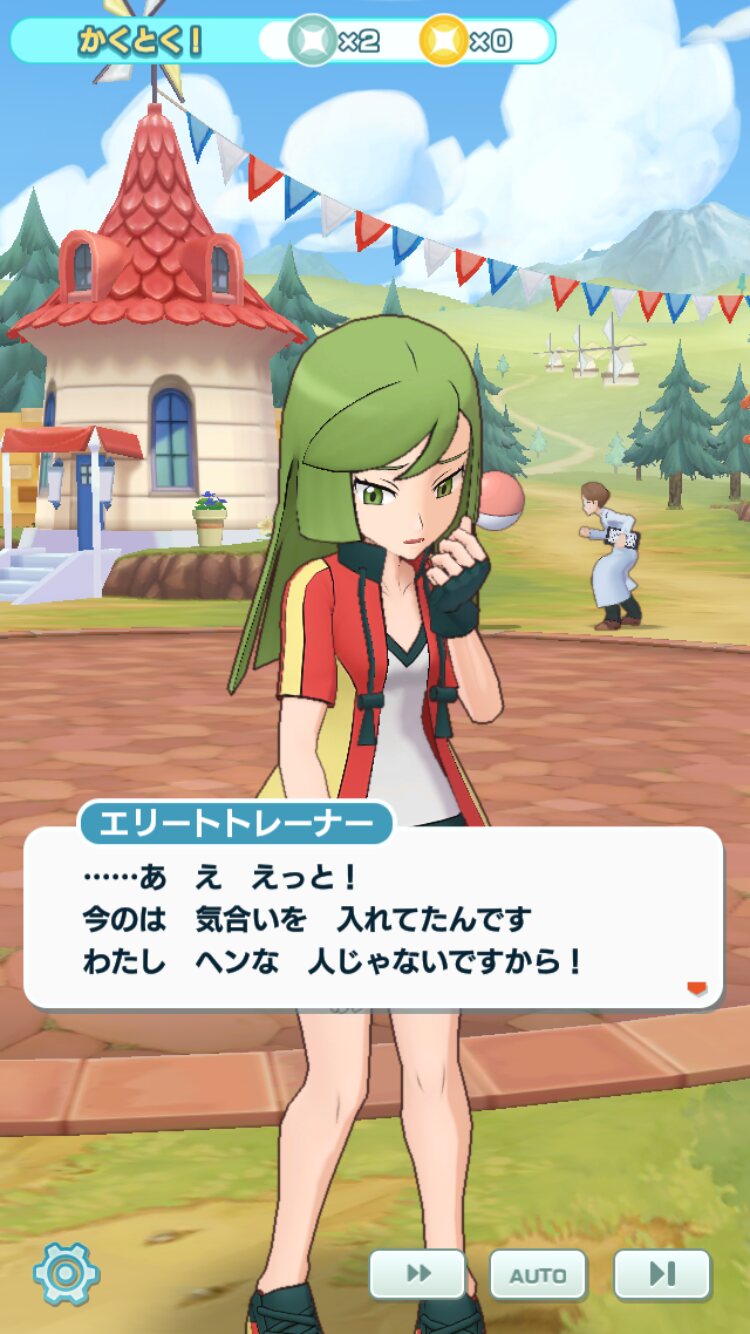Enable AUTO dialogue advance
Viewport: 750px width, 1334px height.
click(538, 1275)
